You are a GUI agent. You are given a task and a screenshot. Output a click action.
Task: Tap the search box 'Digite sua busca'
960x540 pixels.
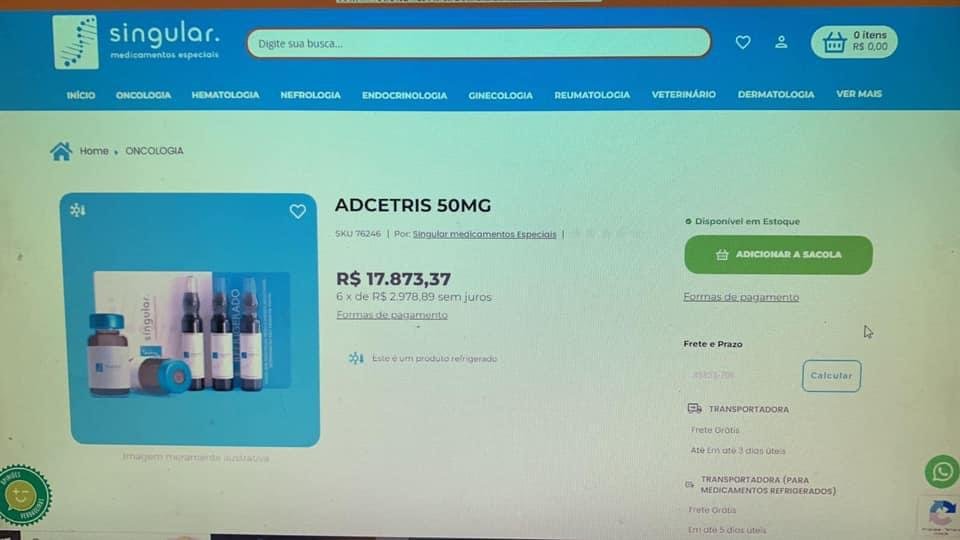[x=478, y=43]
